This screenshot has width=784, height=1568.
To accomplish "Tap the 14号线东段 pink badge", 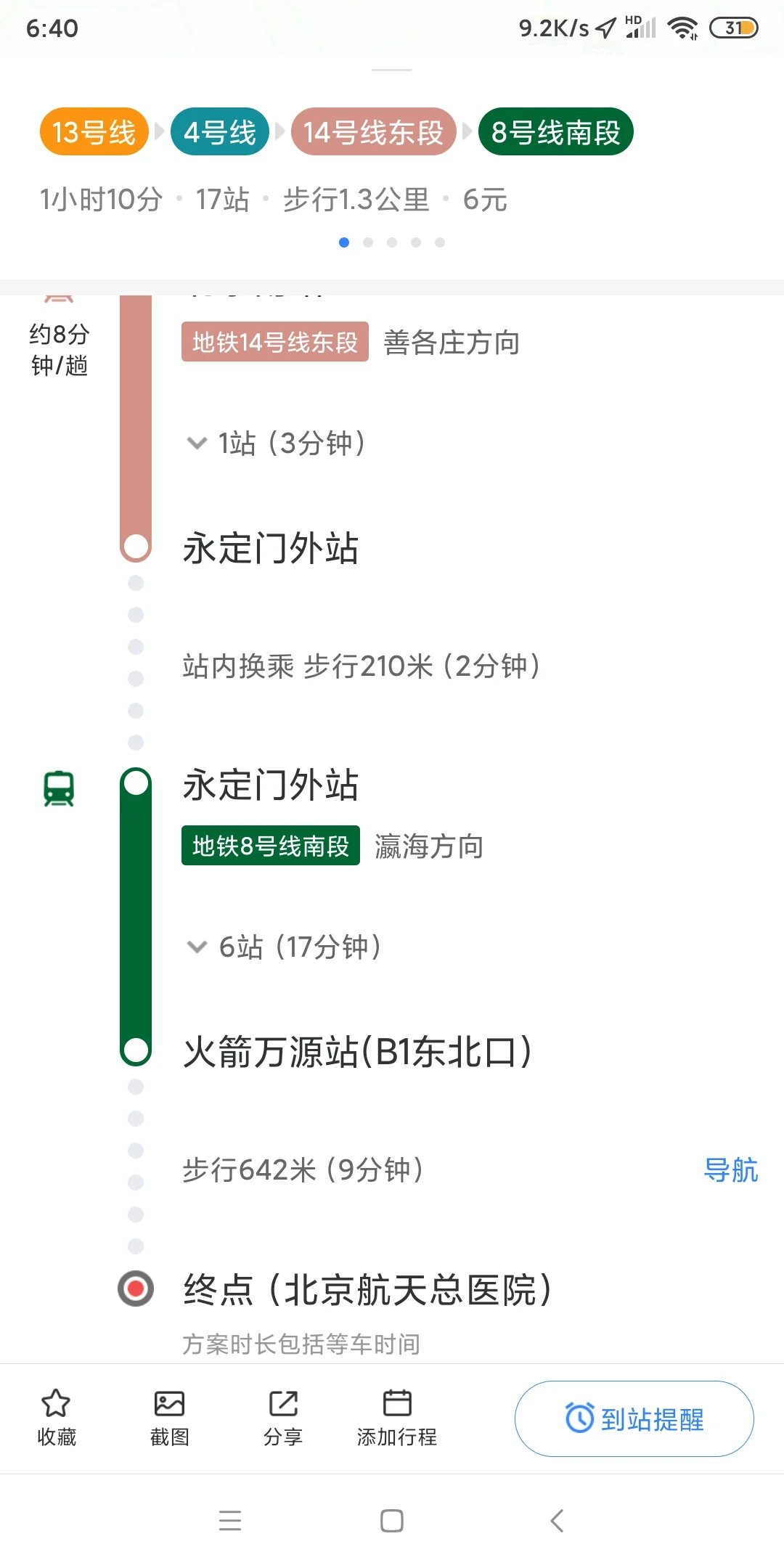I will [x=373, y=132].
